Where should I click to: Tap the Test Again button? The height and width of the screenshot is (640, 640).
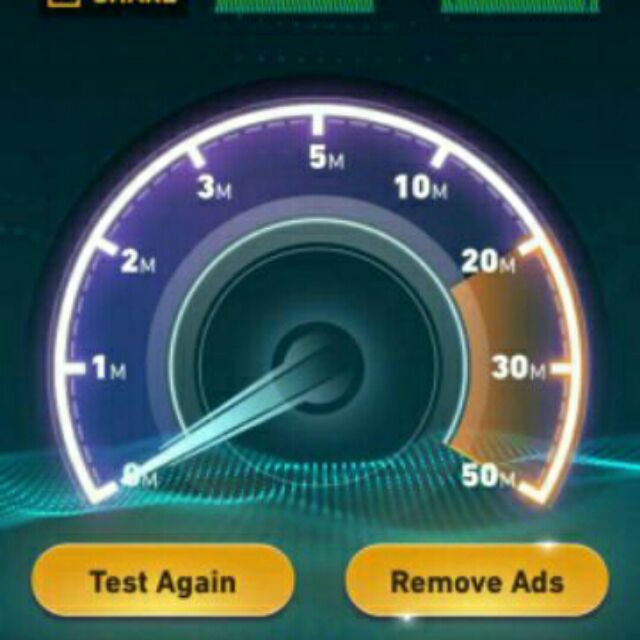(x=163, y=581)
